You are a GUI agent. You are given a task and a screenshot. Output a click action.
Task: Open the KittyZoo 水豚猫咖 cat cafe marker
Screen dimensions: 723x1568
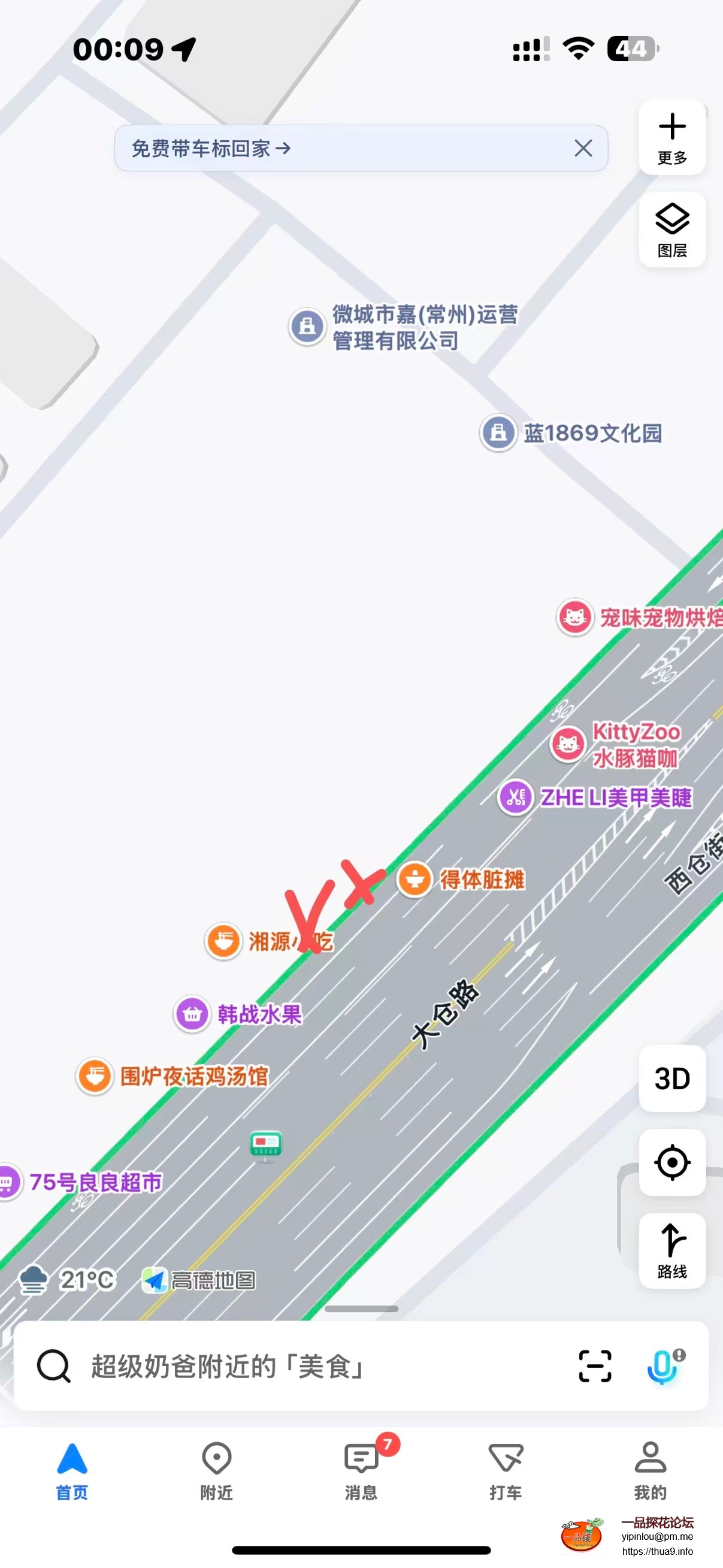tap(568, 742)
